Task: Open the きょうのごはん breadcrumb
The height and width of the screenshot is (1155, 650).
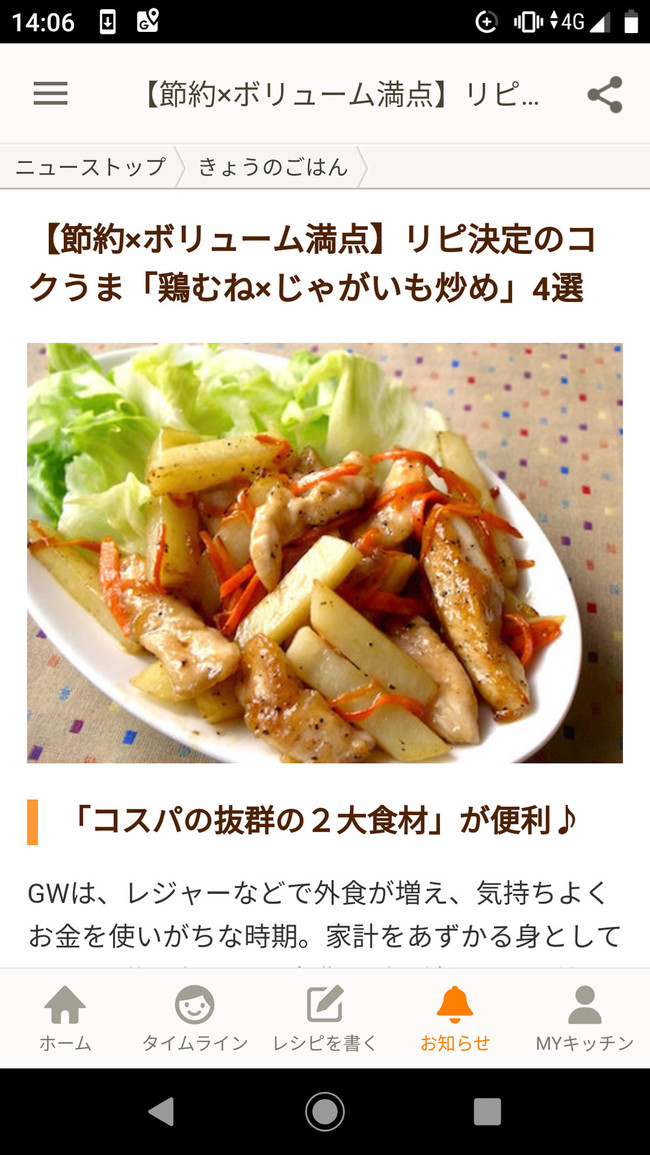Action: point(273,167)
